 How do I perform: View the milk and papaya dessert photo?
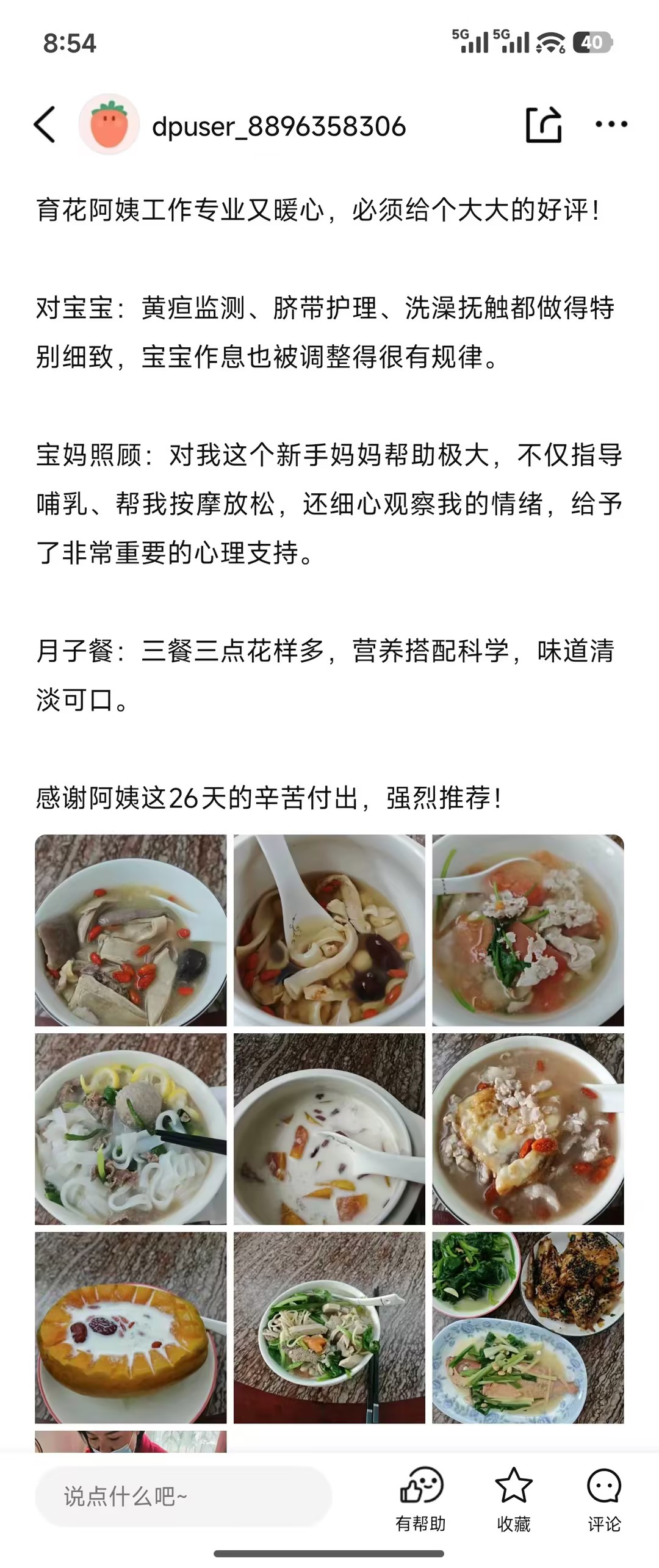[x=329, y=1129]
